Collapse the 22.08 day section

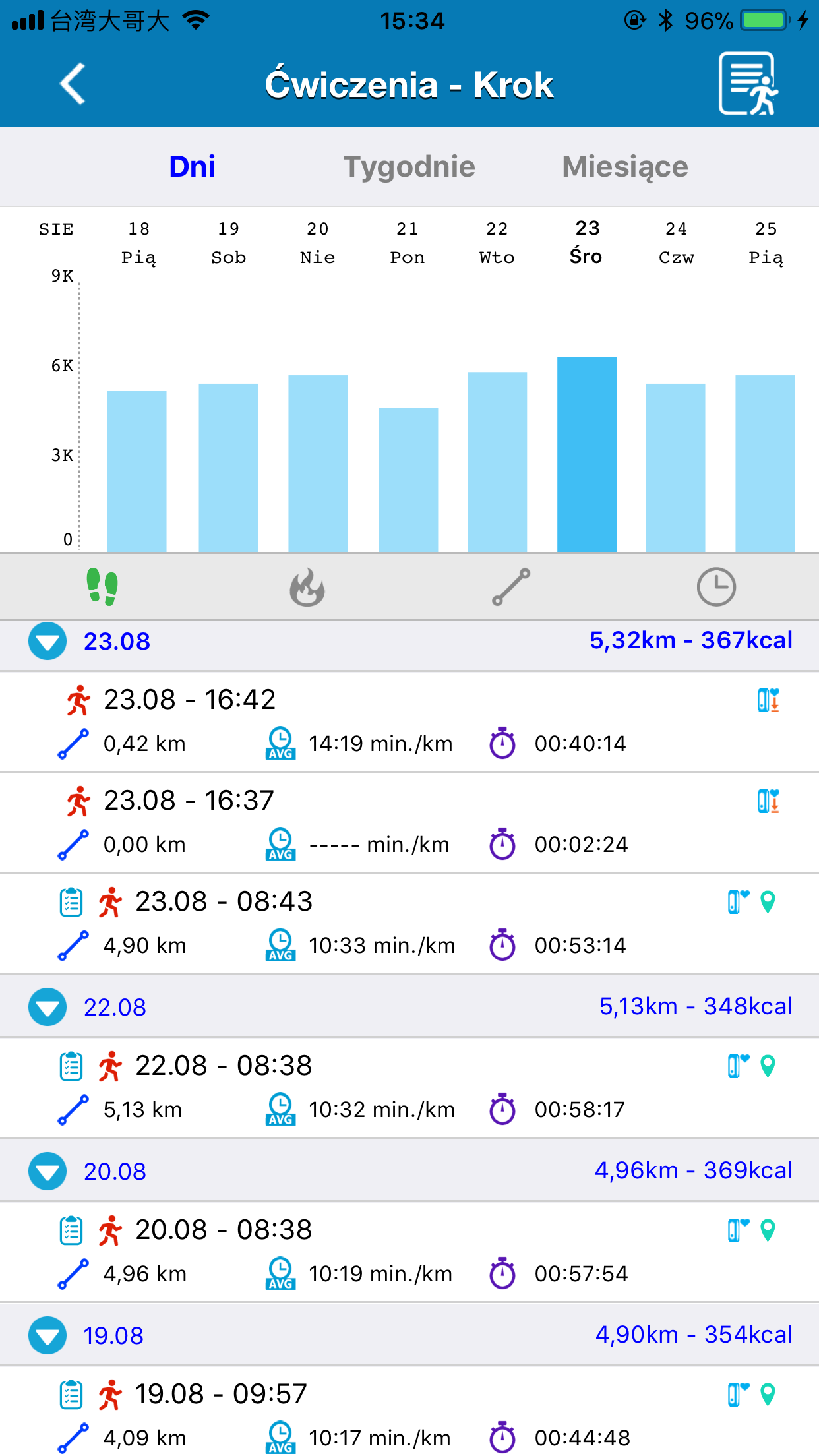(47, 1007)
